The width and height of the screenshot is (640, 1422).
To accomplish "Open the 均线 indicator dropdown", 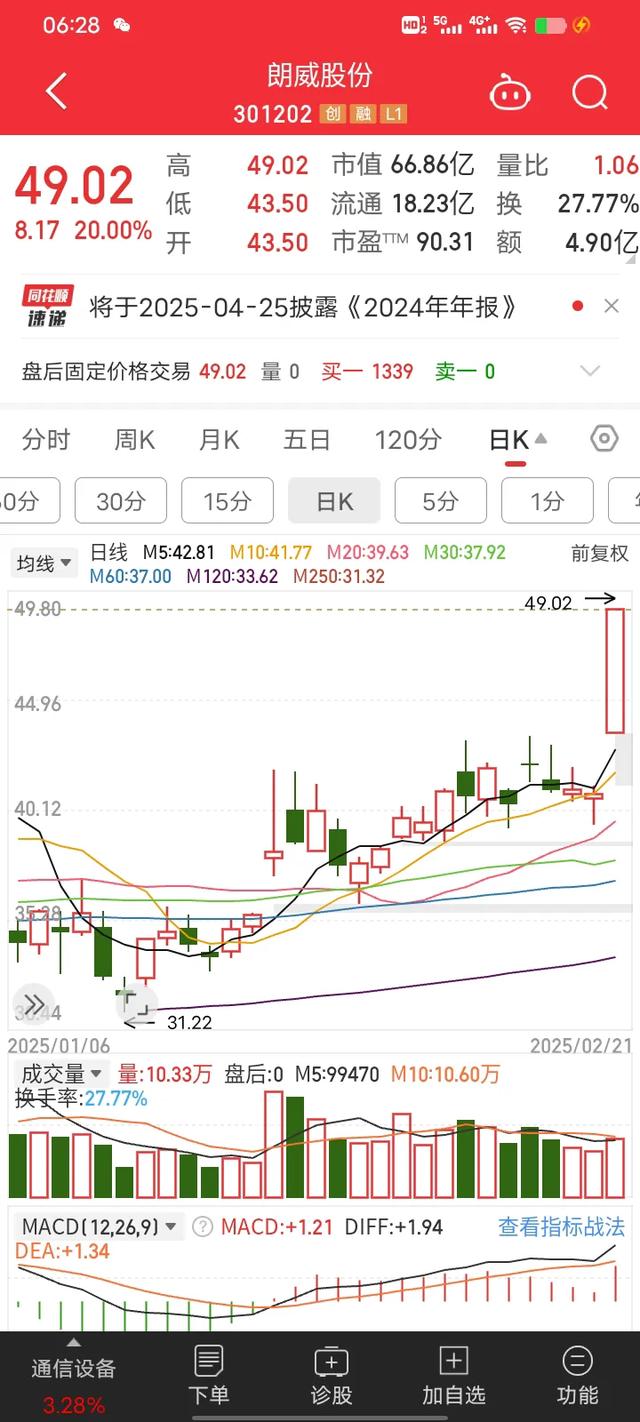I will [x=44, y=563].
